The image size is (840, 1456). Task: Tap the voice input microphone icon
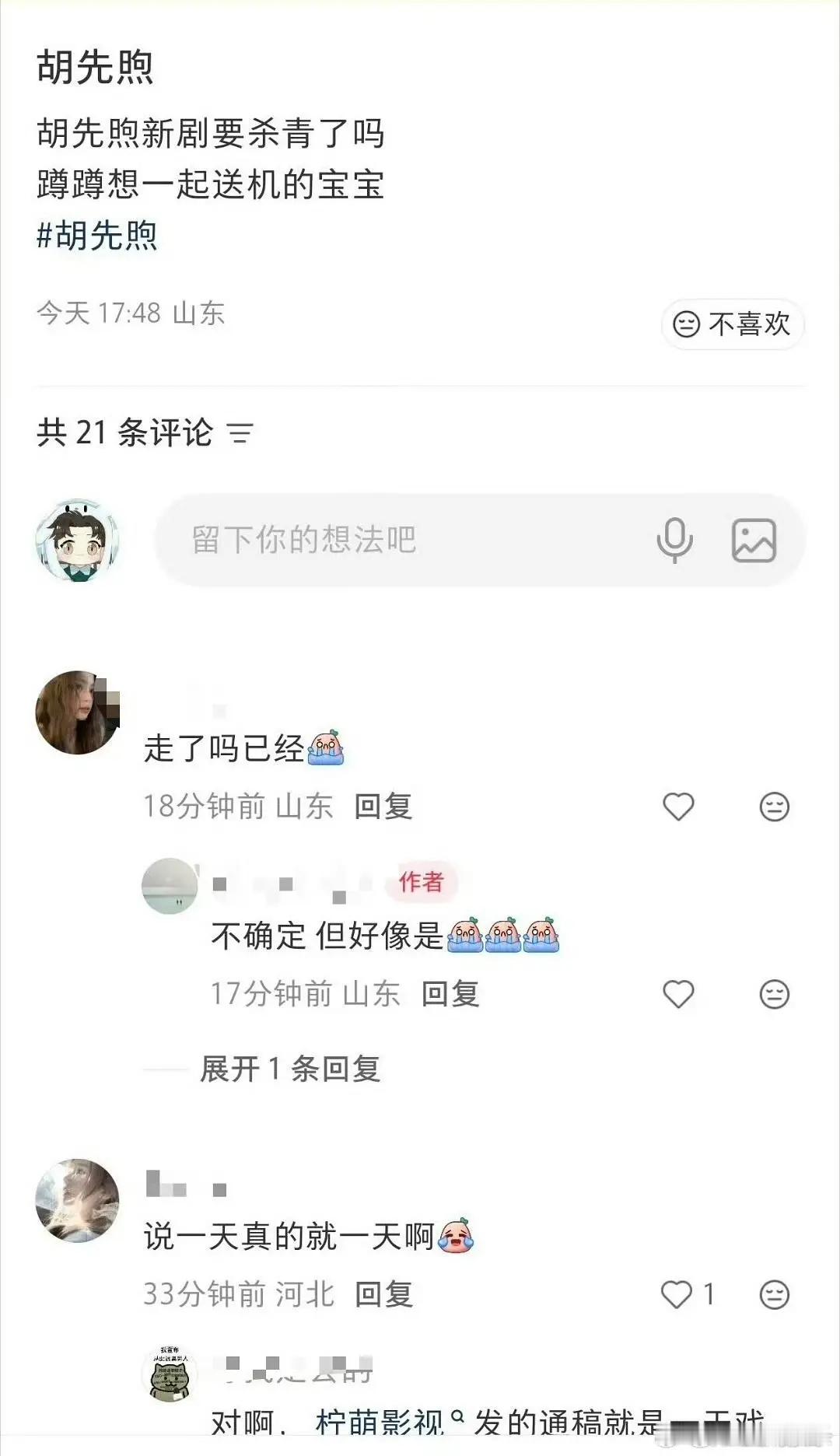(676, 541)
